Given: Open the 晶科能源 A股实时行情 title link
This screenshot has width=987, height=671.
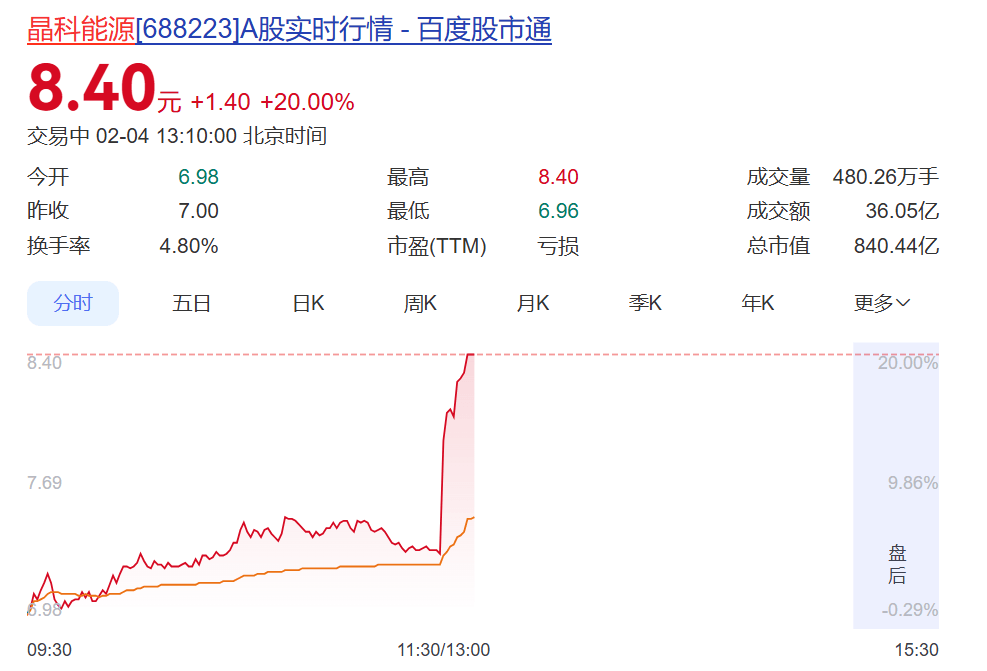Looking at the screenshot, I should (289, 30).
